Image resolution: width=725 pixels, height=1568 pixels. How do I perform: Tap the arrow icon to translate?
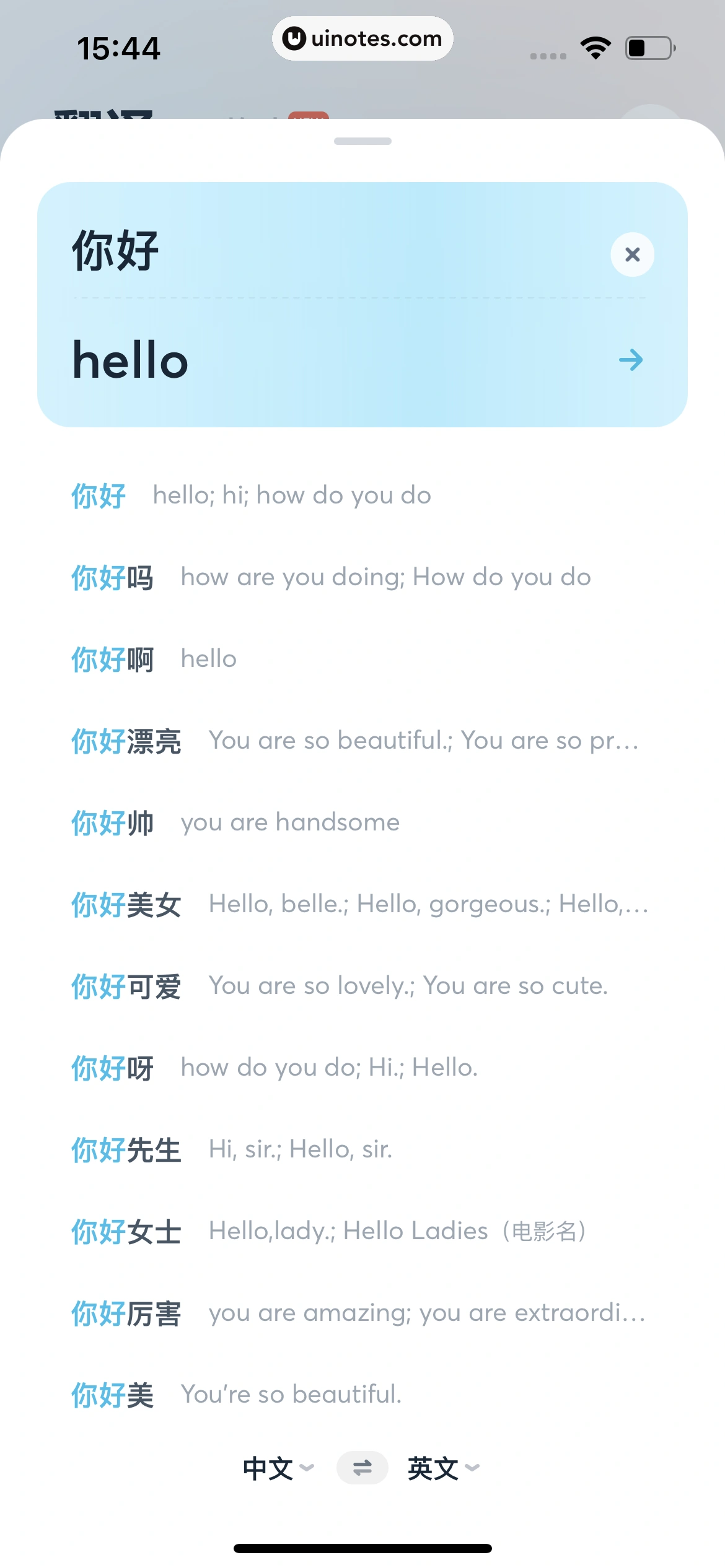(x=631, y=360)
